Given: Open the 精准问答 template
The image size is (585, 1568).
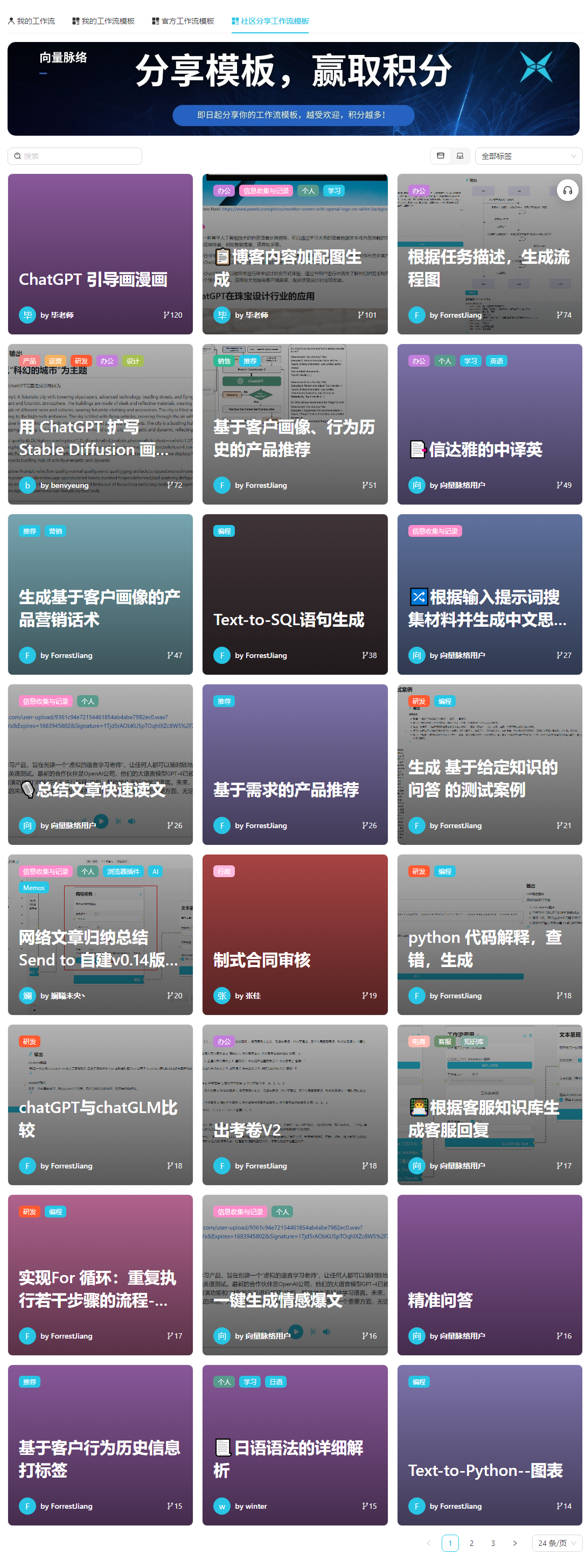Looking at the screenshot, I should pos(489,1275).
